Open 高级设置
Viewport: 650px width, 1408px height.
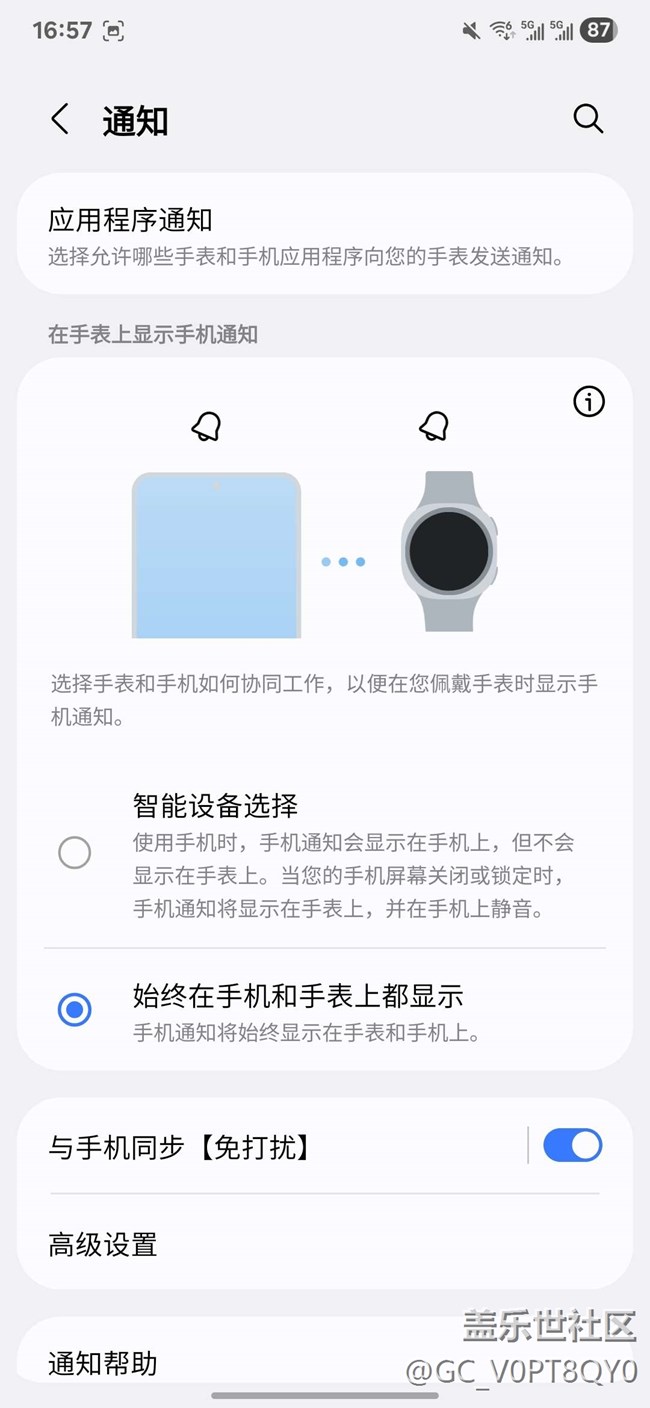pos(324,1245)
